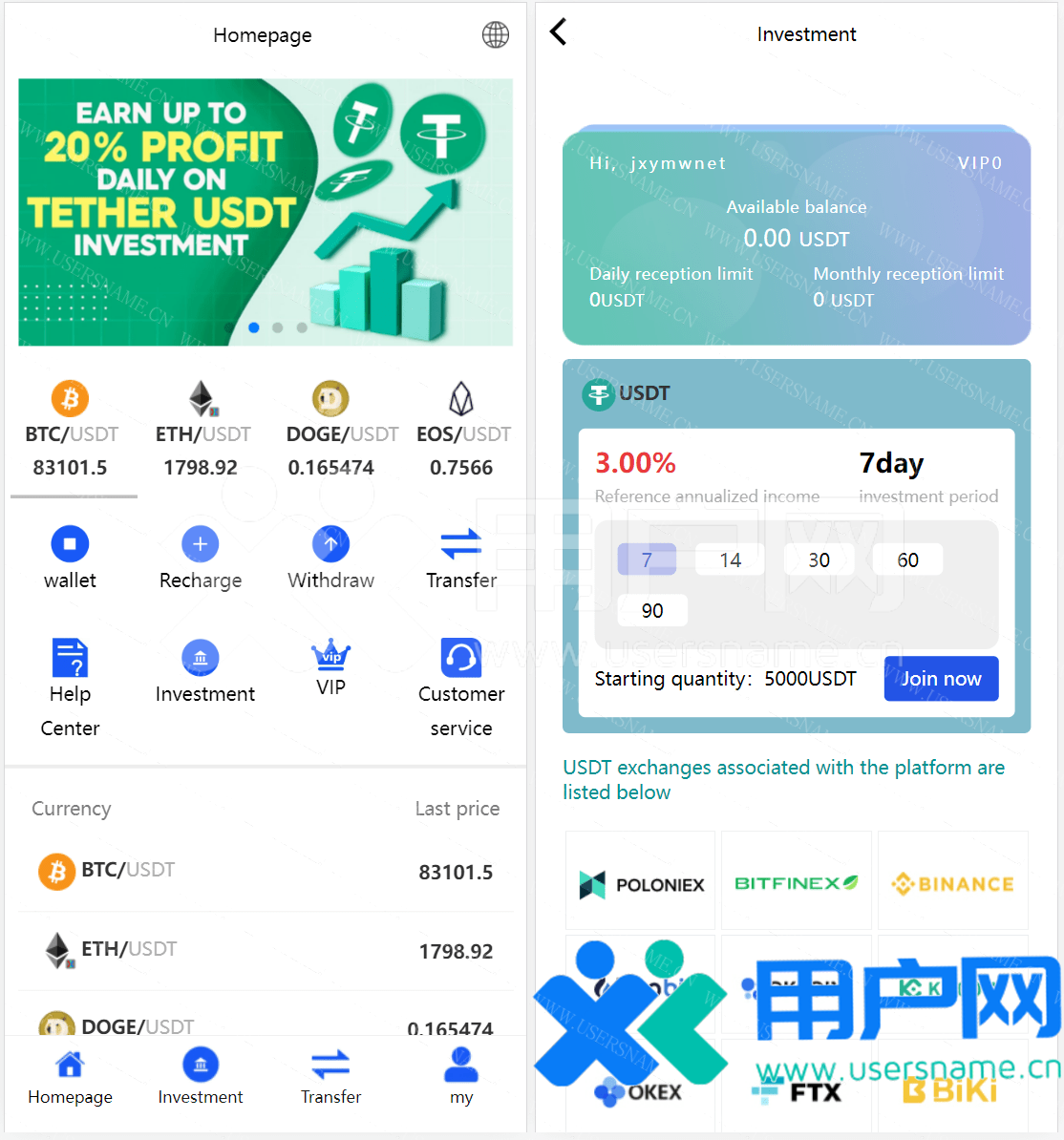
Task: Tap the Join now button
Action: 941,679
